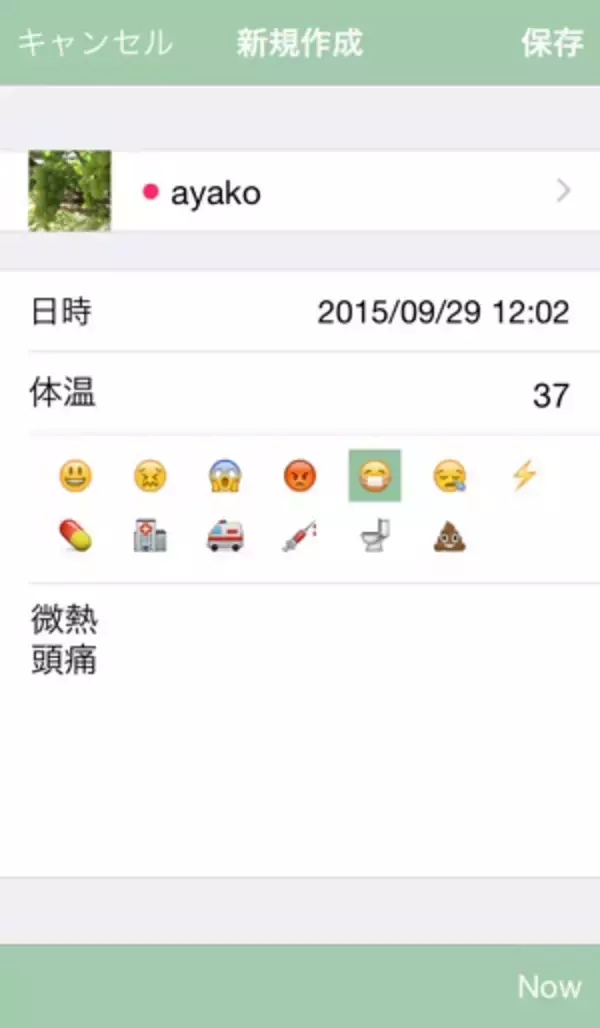This screenshot has height=1028, width=600.
Task: Select the lightning bolt icon
Action: coord(524,476)
